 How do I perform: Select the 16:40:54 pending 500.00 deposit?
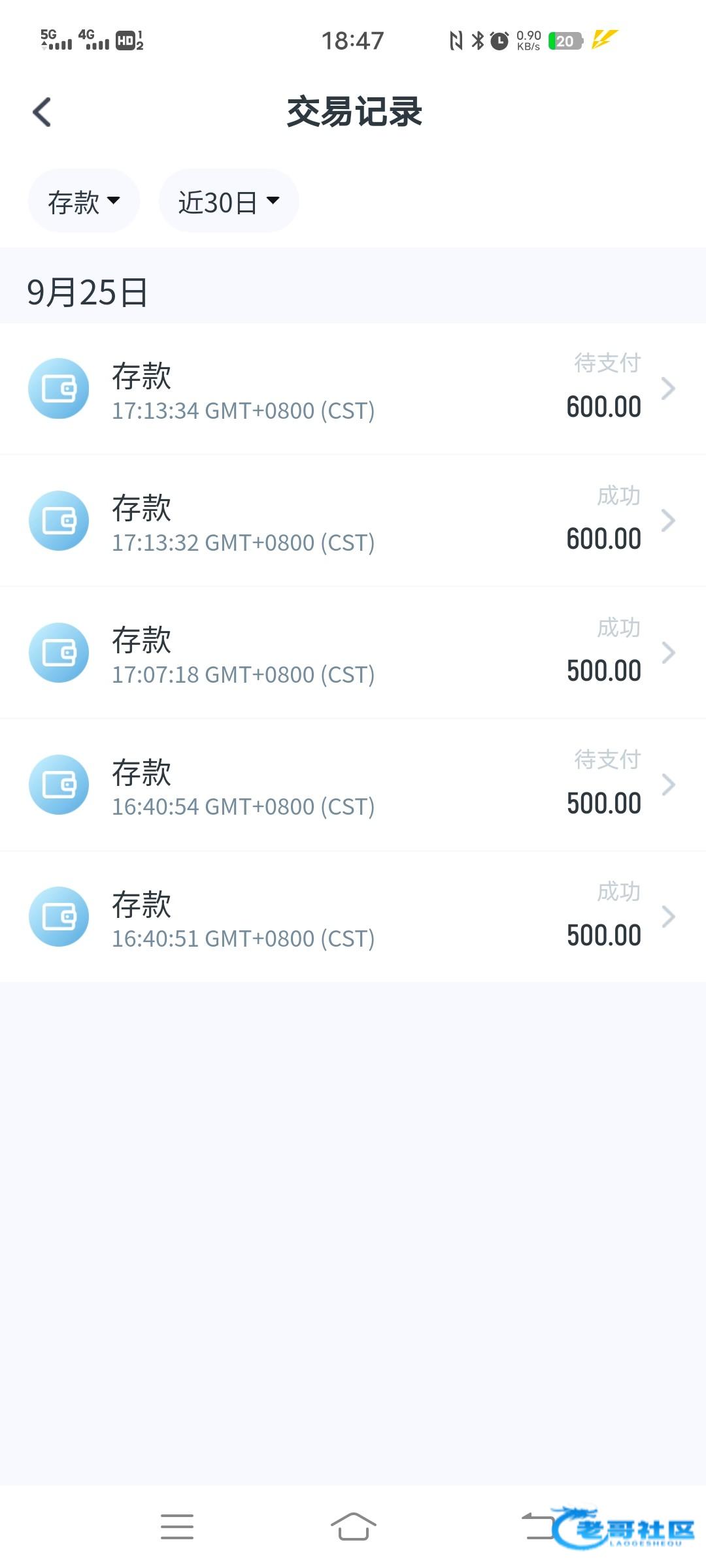coord(353,785)
